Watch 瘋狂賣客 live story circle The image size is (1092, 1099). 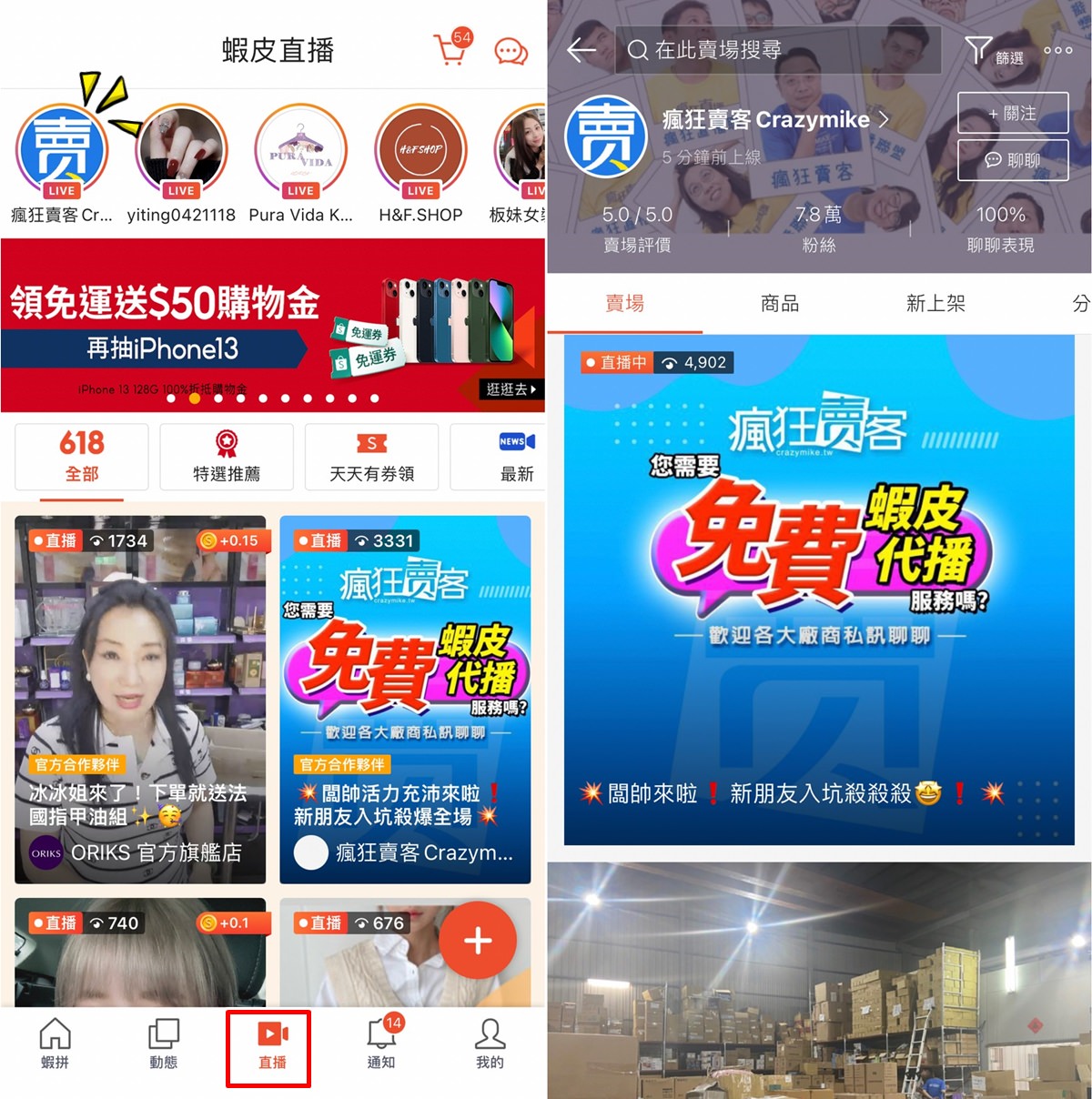(62, 150)
